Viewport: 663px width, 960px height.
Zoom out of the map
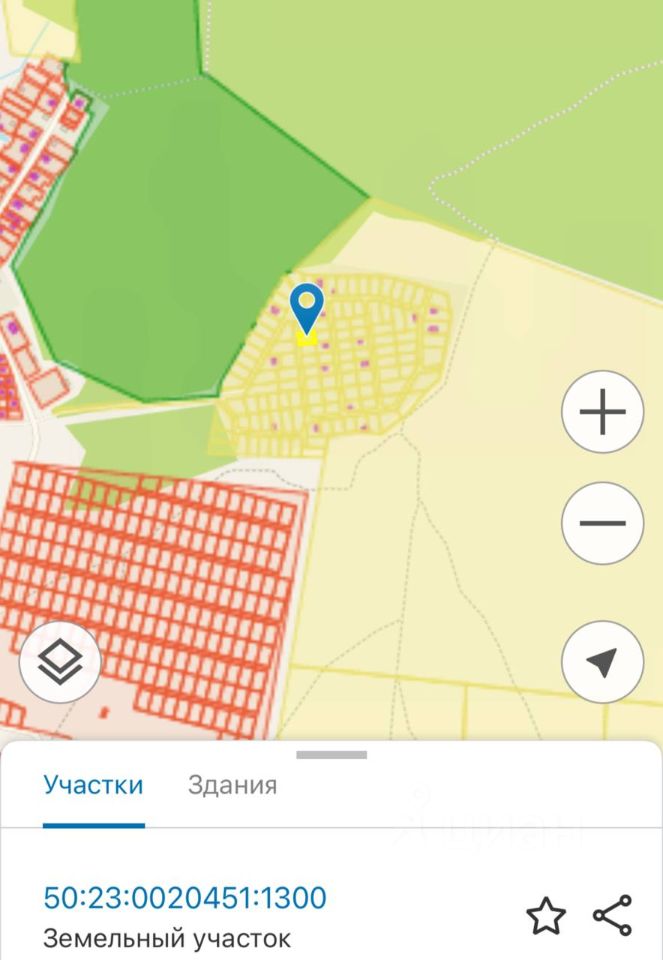coord(602,523)
